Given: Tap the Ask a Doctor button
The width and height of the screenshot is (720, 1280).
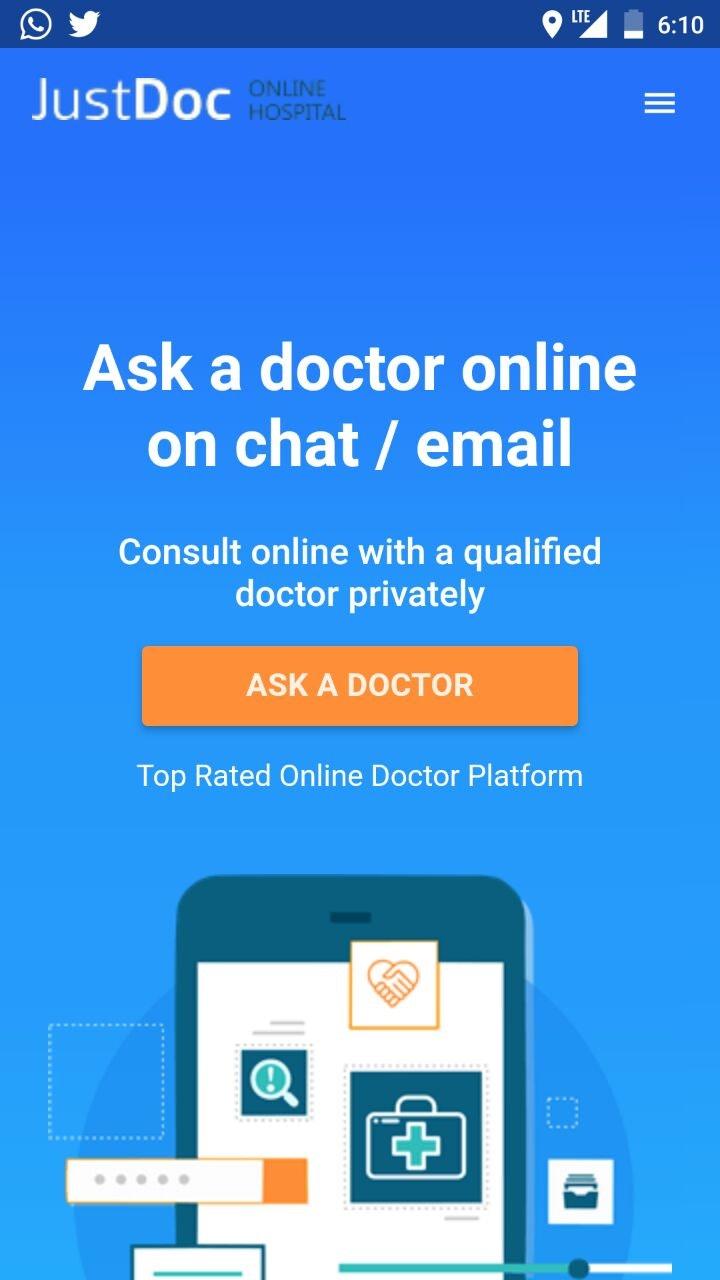Looking at the screenshot, I should click(360, 685).
